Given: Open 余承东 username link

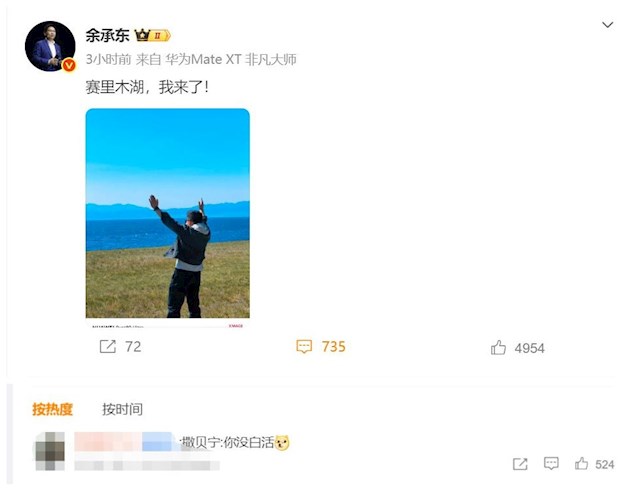Looking at the screenshot, I should 107,34.
